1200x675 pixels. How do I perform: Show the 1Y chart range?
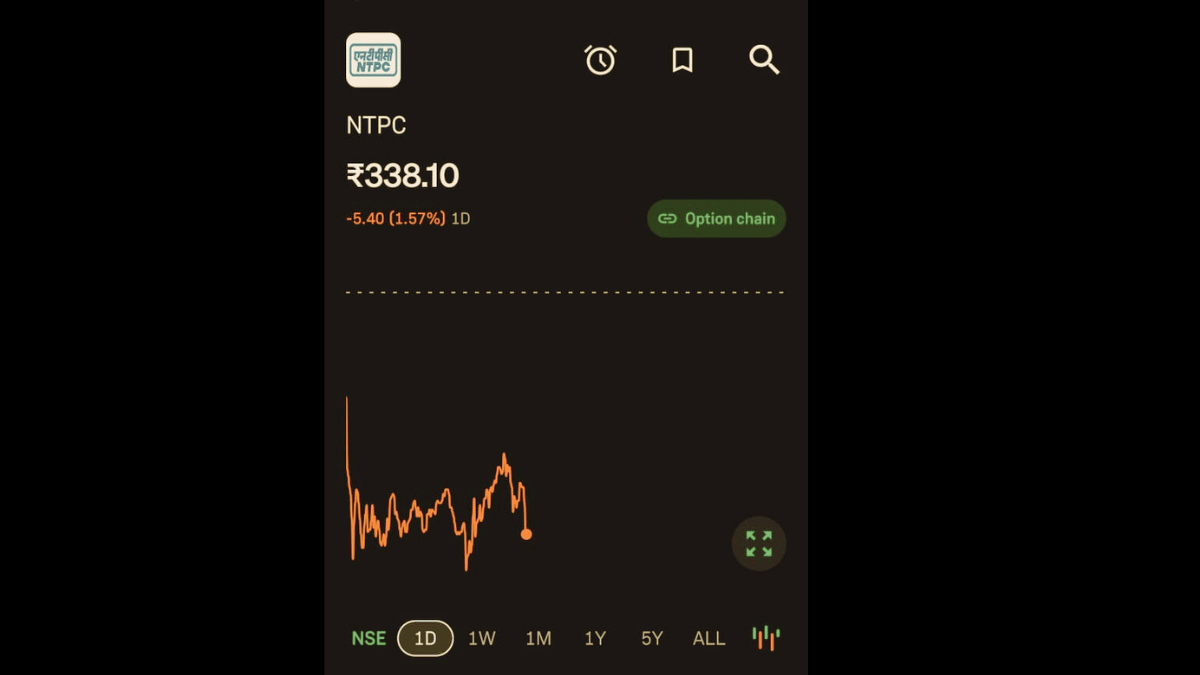[595, 638]
